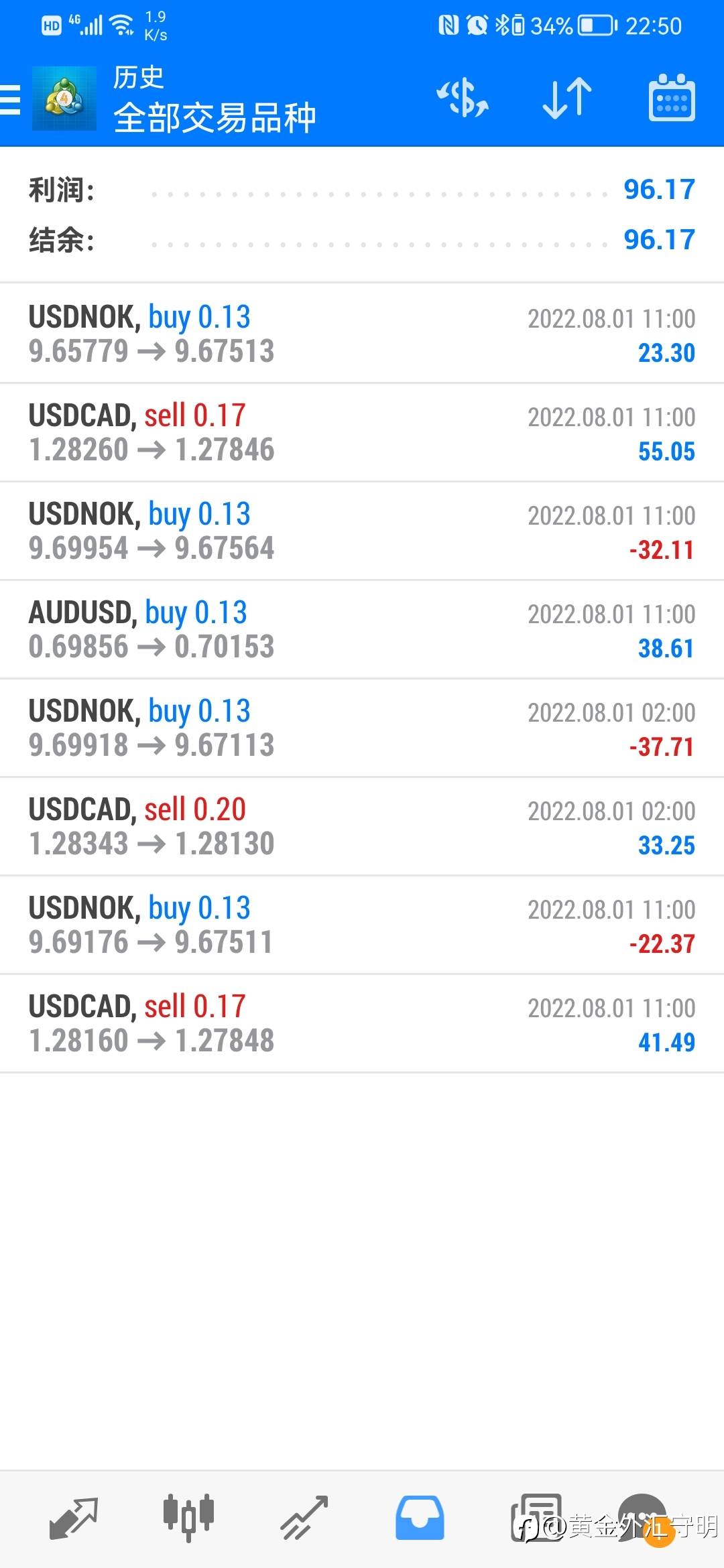Open the News tab

point(536,1518)
